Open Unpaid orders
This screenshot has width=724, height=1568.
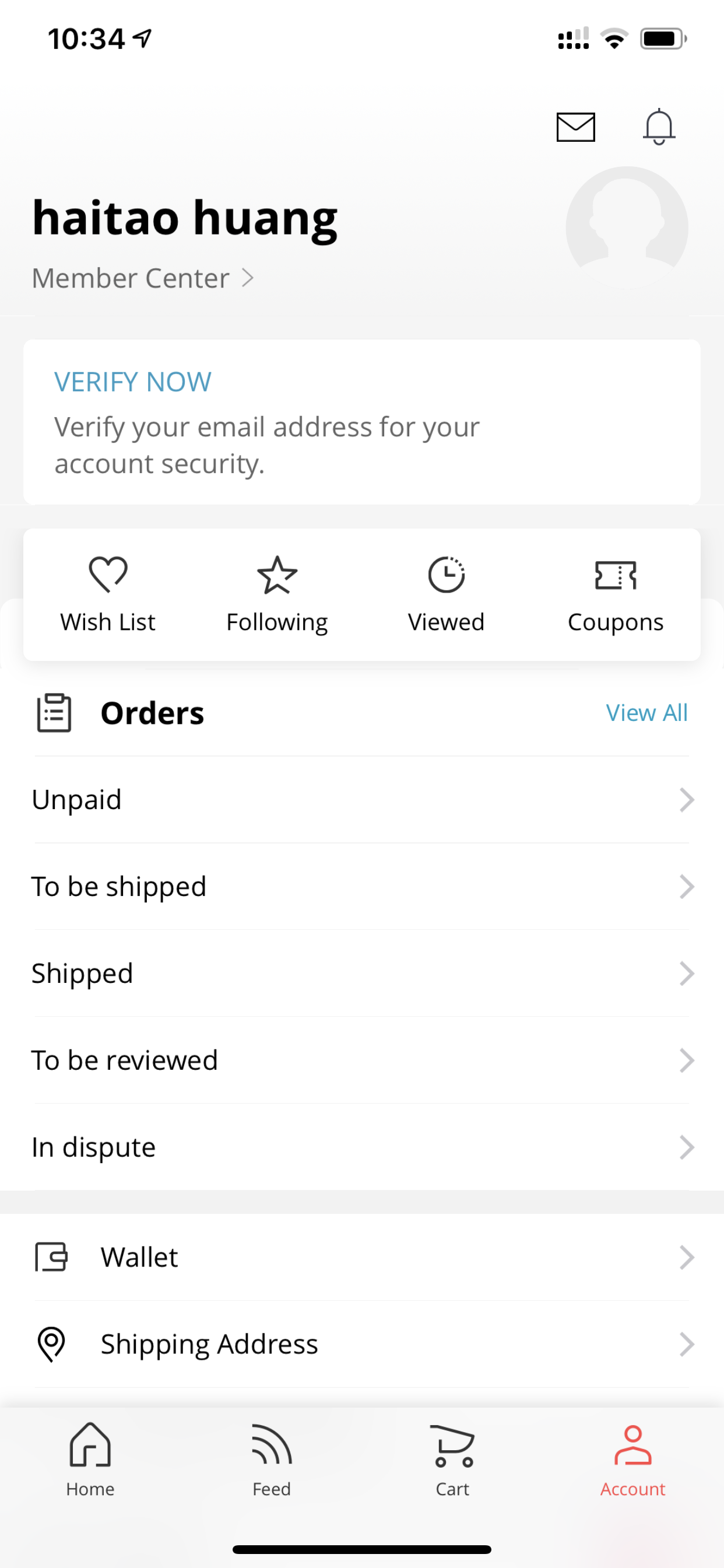tap(362, 800)
